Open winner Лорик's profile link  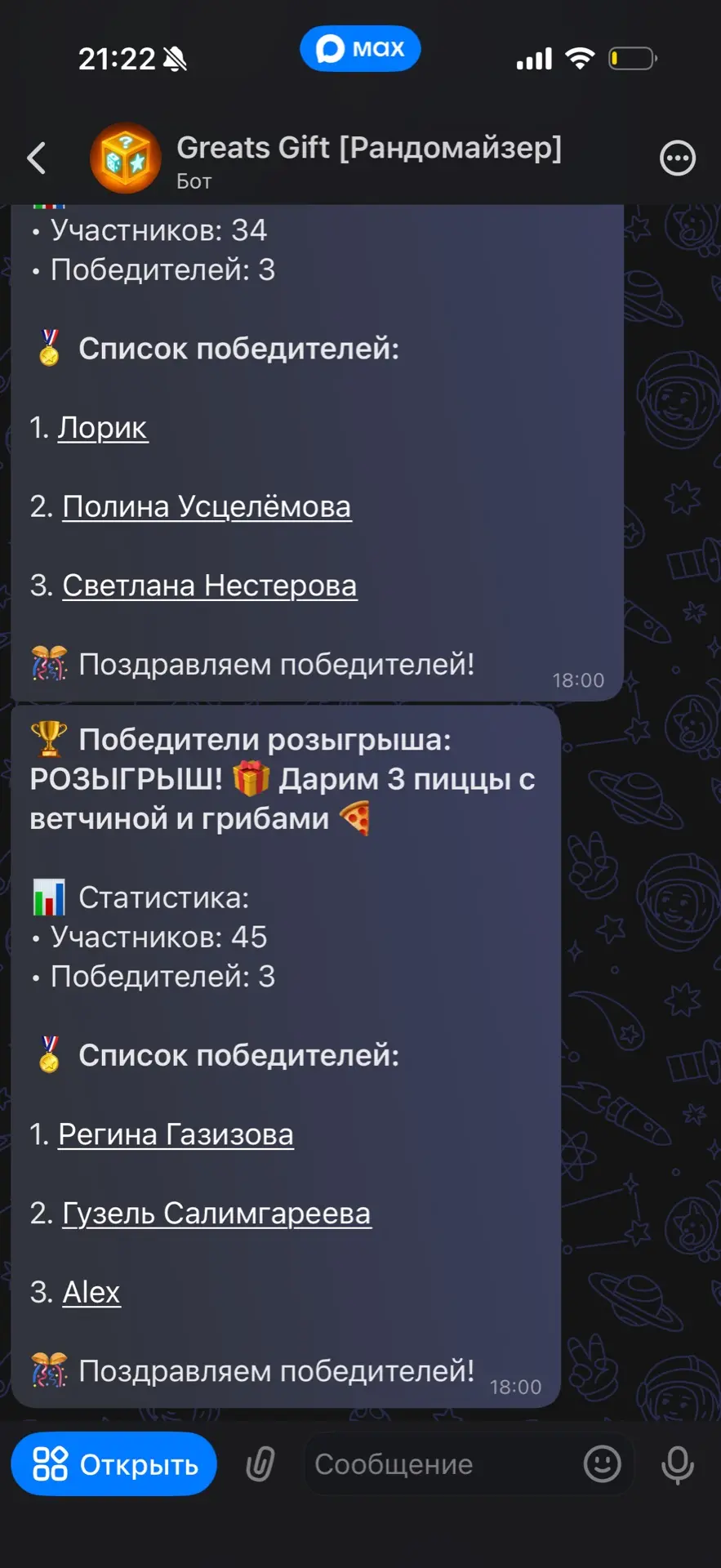coord(103,427)
